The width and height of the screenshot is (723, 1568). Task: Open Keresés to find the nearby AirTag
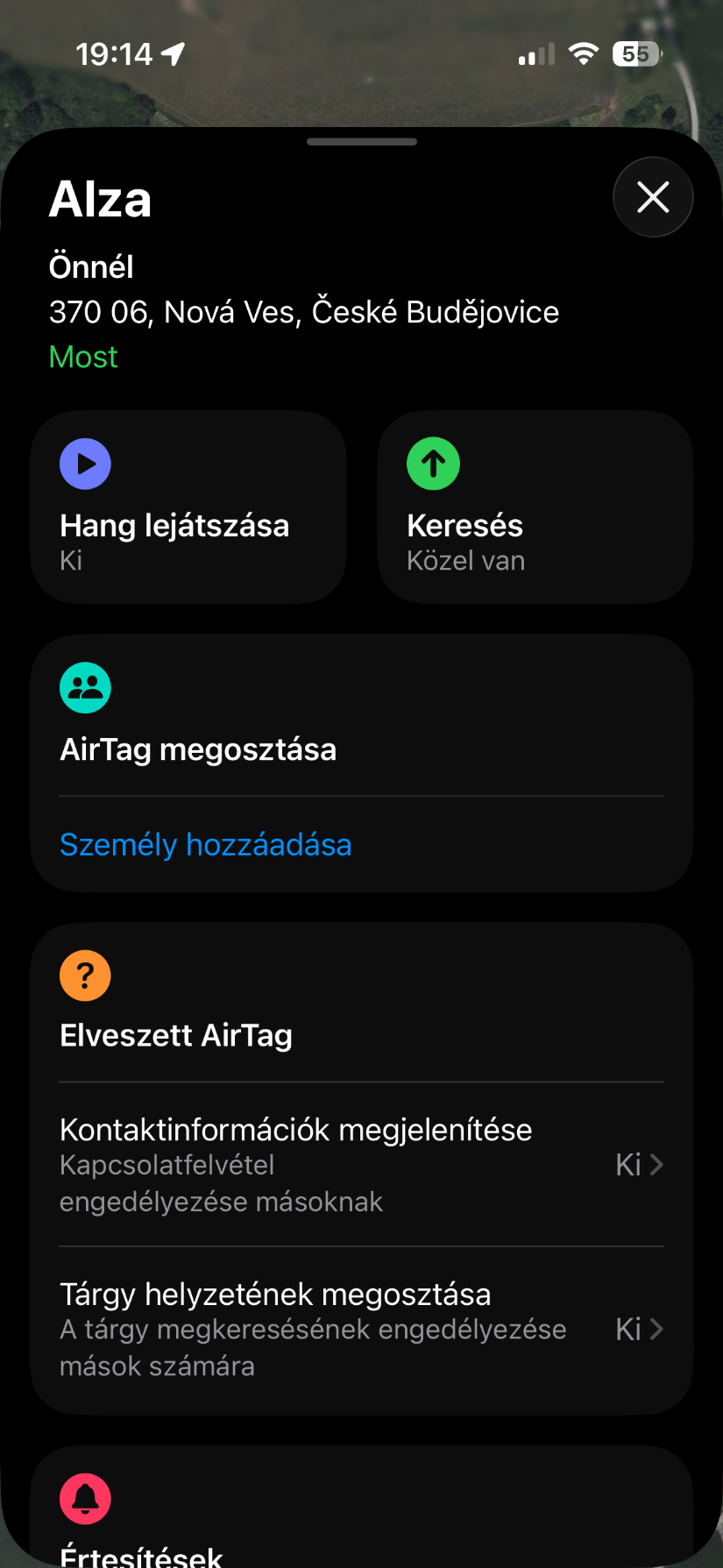535,507
